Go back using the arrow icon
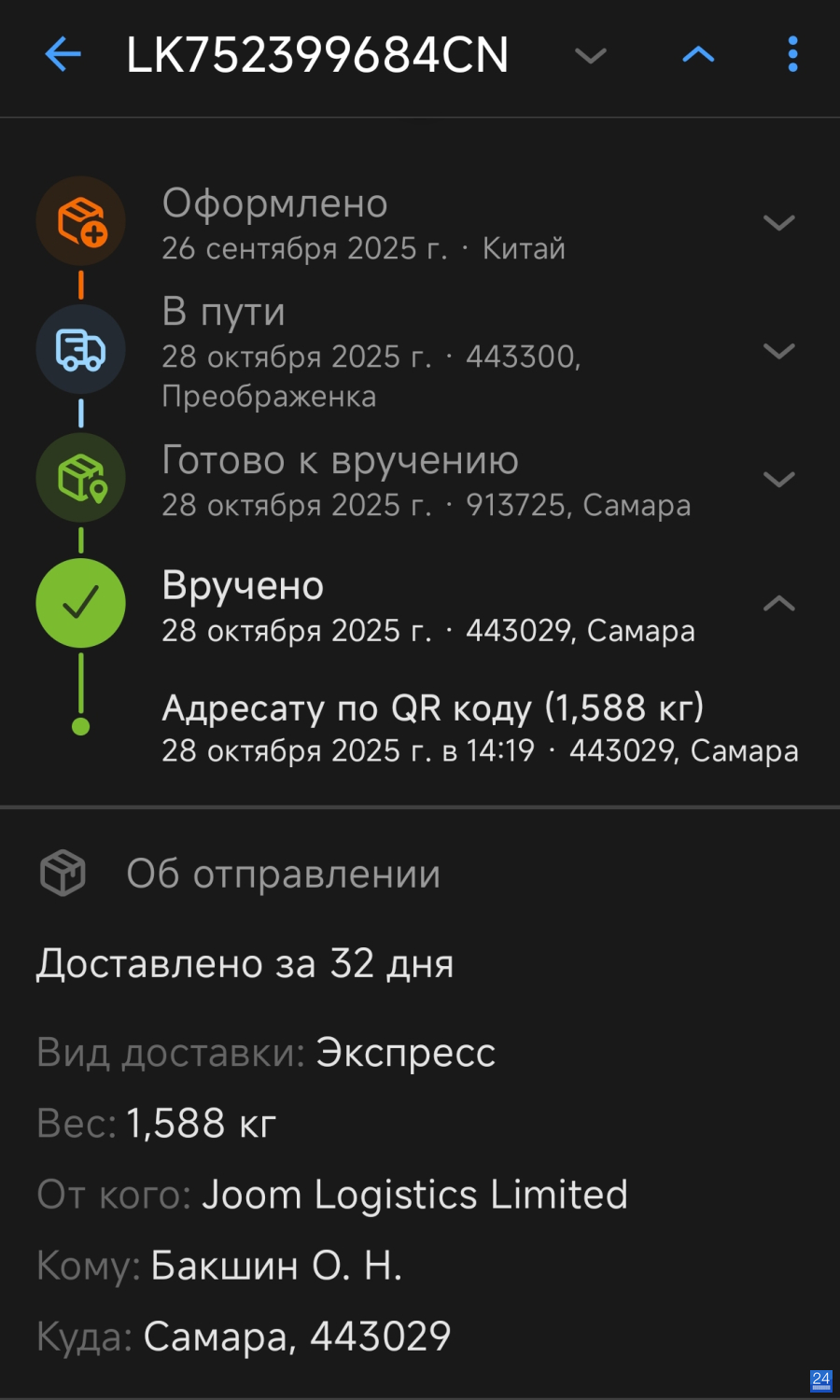The height and width of the screenshot is (1400, 840). pos(63,54)
